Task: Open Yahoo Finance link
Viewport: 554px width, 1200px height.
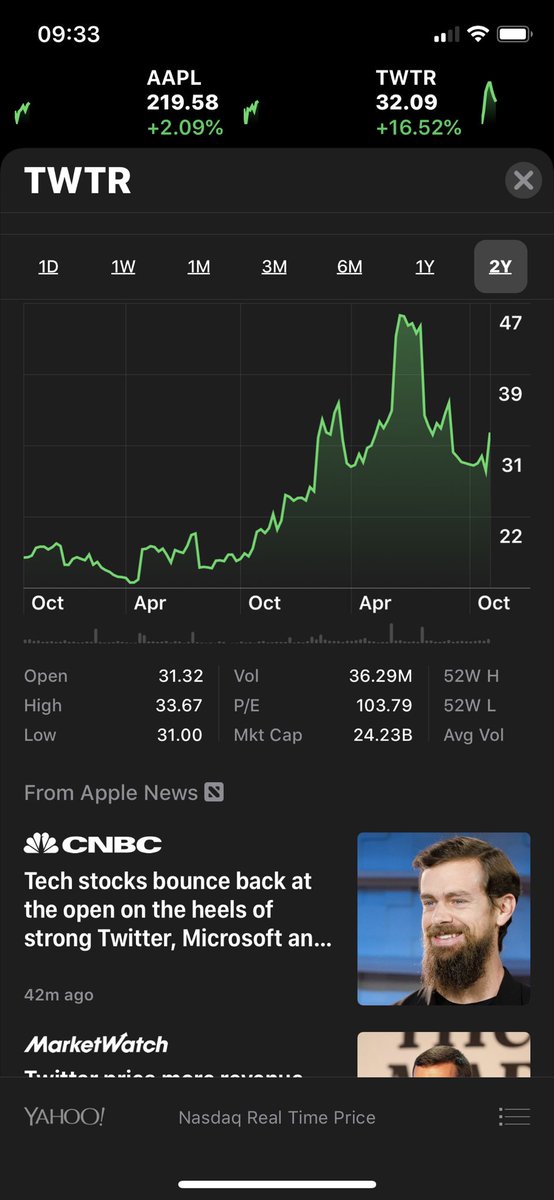Action: pos(64,1117)
